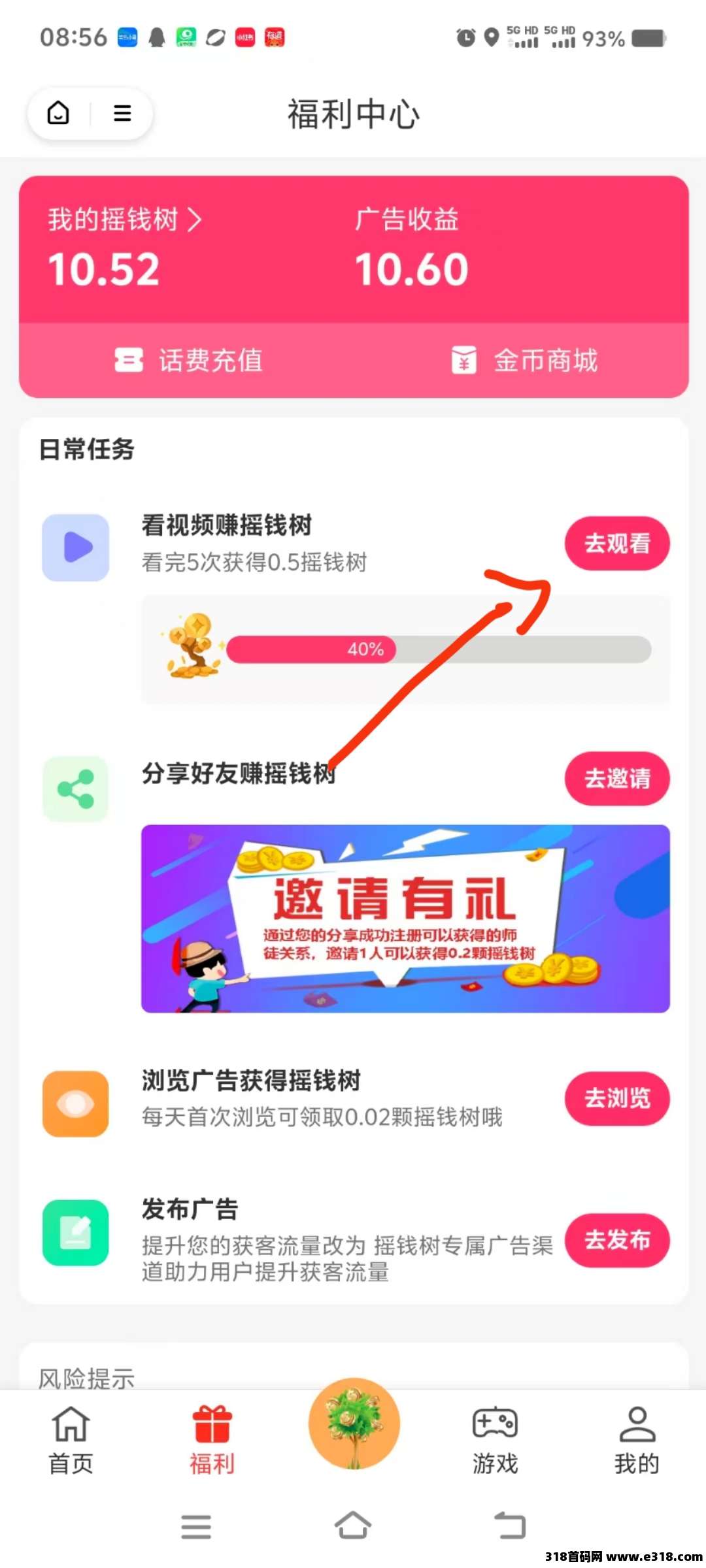The height and width of the screenshot is (1568, 706).
Task: Tap 去邀请 to invite friends
Action: pos(616,778)
